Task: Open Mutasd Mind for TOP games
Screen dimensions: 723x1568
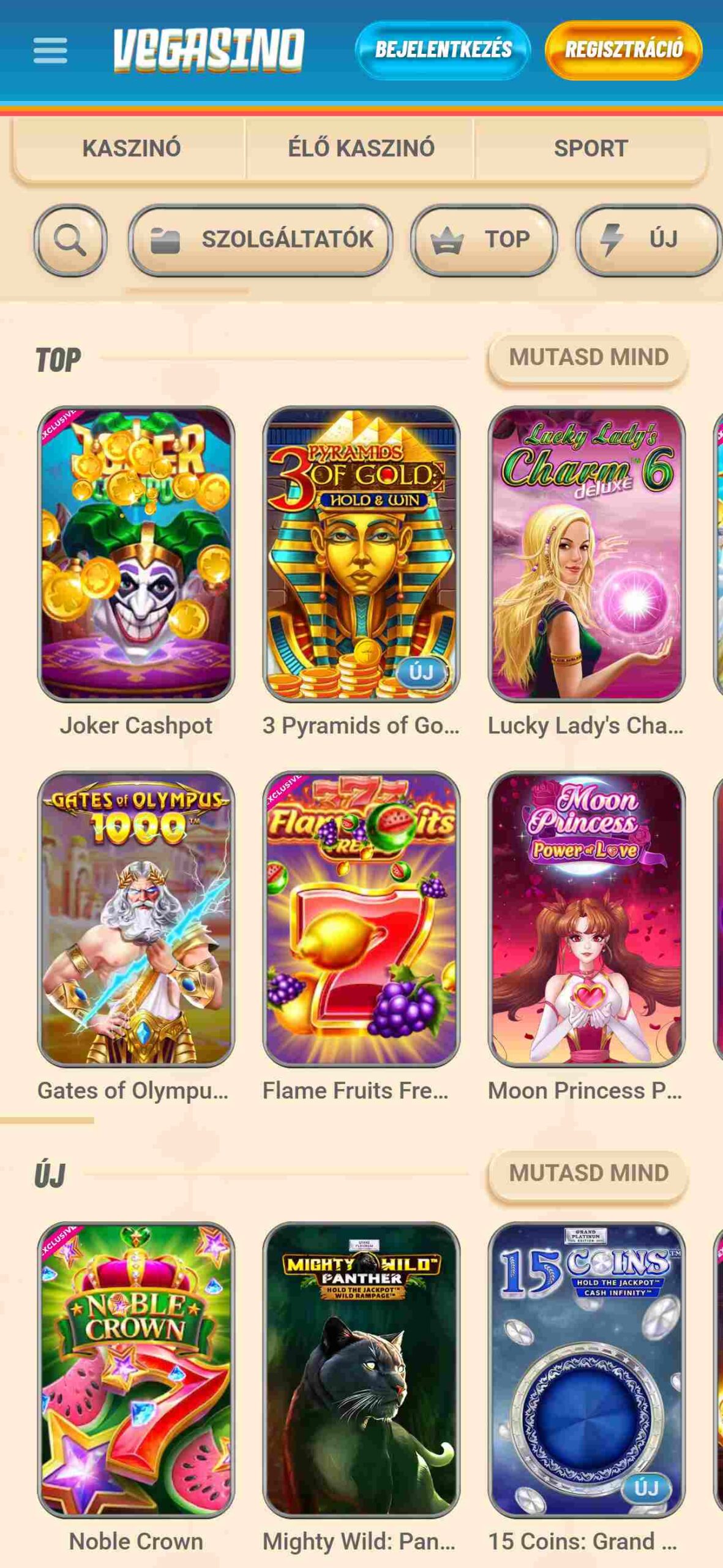Action: 590,356
